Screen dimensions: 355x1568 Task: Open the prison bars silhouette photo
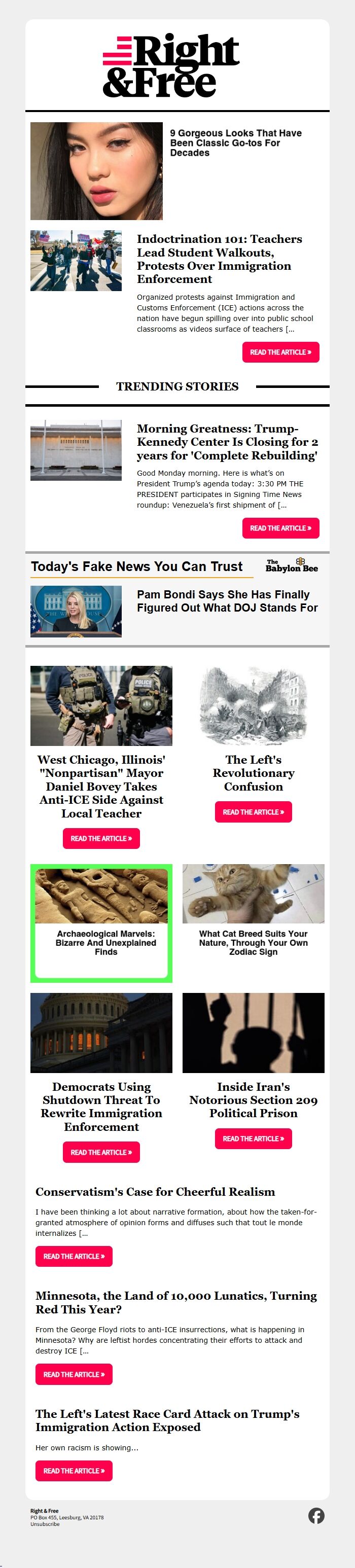point(253,1033)
